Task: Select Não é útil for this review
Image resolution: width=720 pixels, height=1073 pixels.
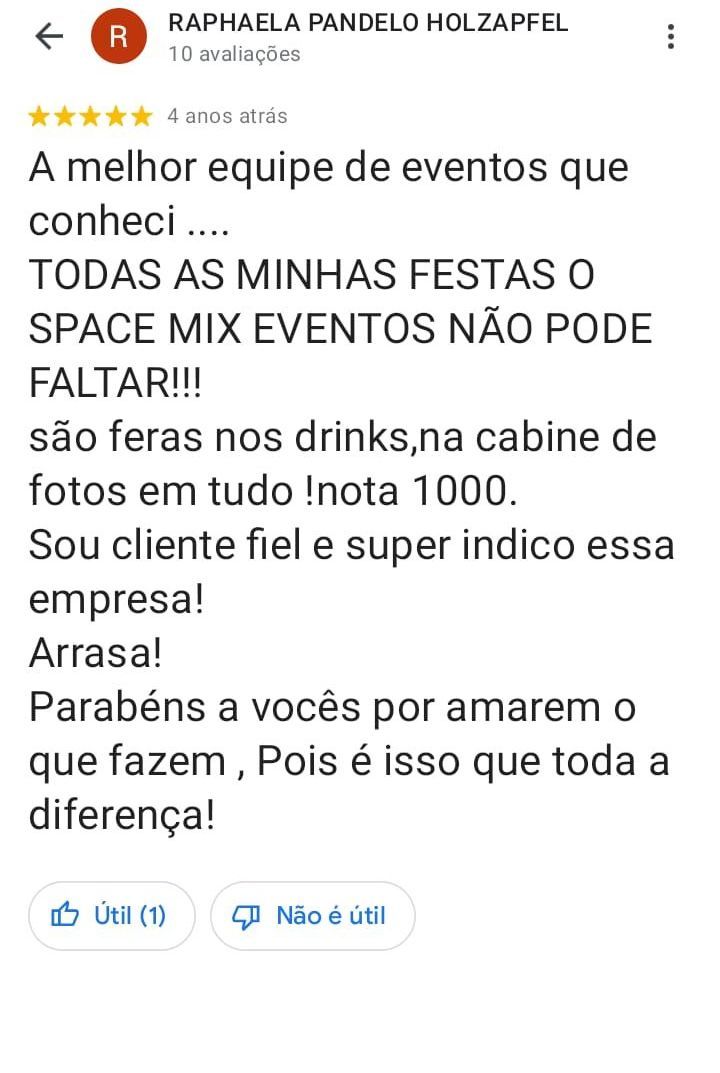Action: pos(312,915)
